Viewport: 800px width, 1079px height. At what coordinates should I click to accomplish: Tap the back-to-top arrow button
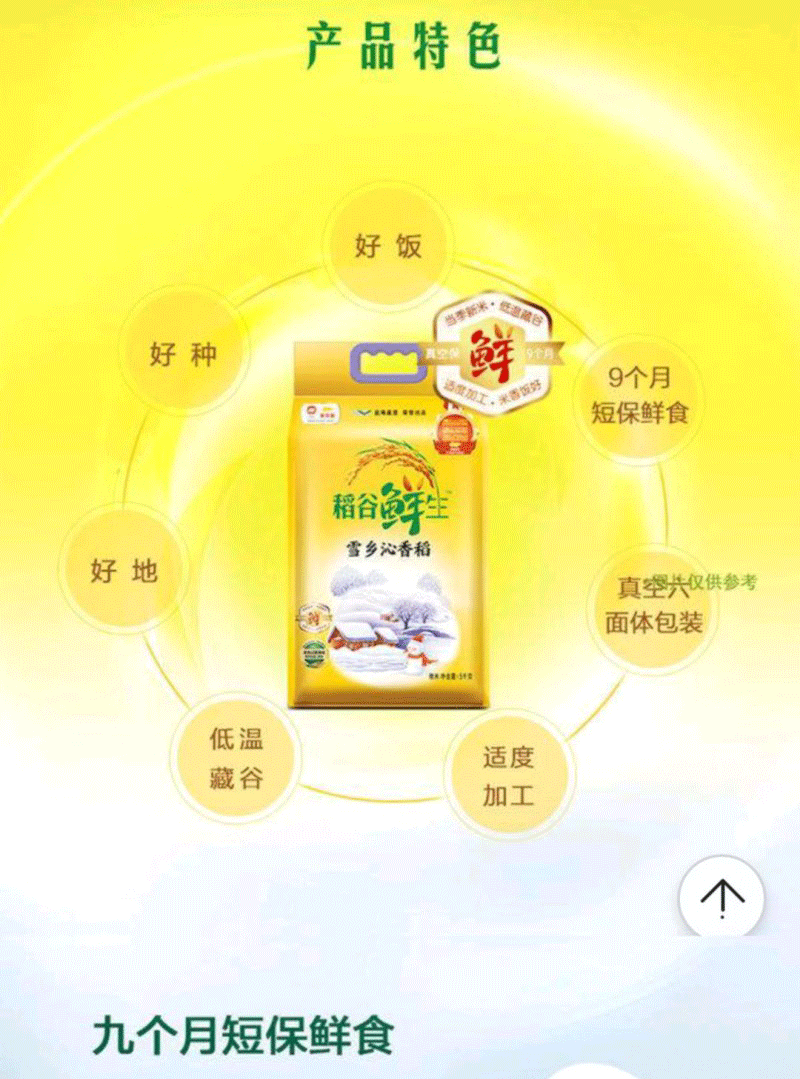[722, 897]
